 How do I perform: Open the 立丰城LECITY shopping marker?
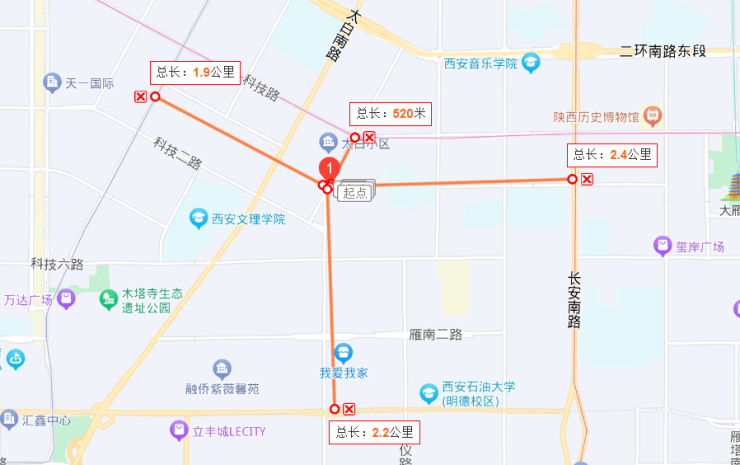pyautogui.click(x=178, y=430)
